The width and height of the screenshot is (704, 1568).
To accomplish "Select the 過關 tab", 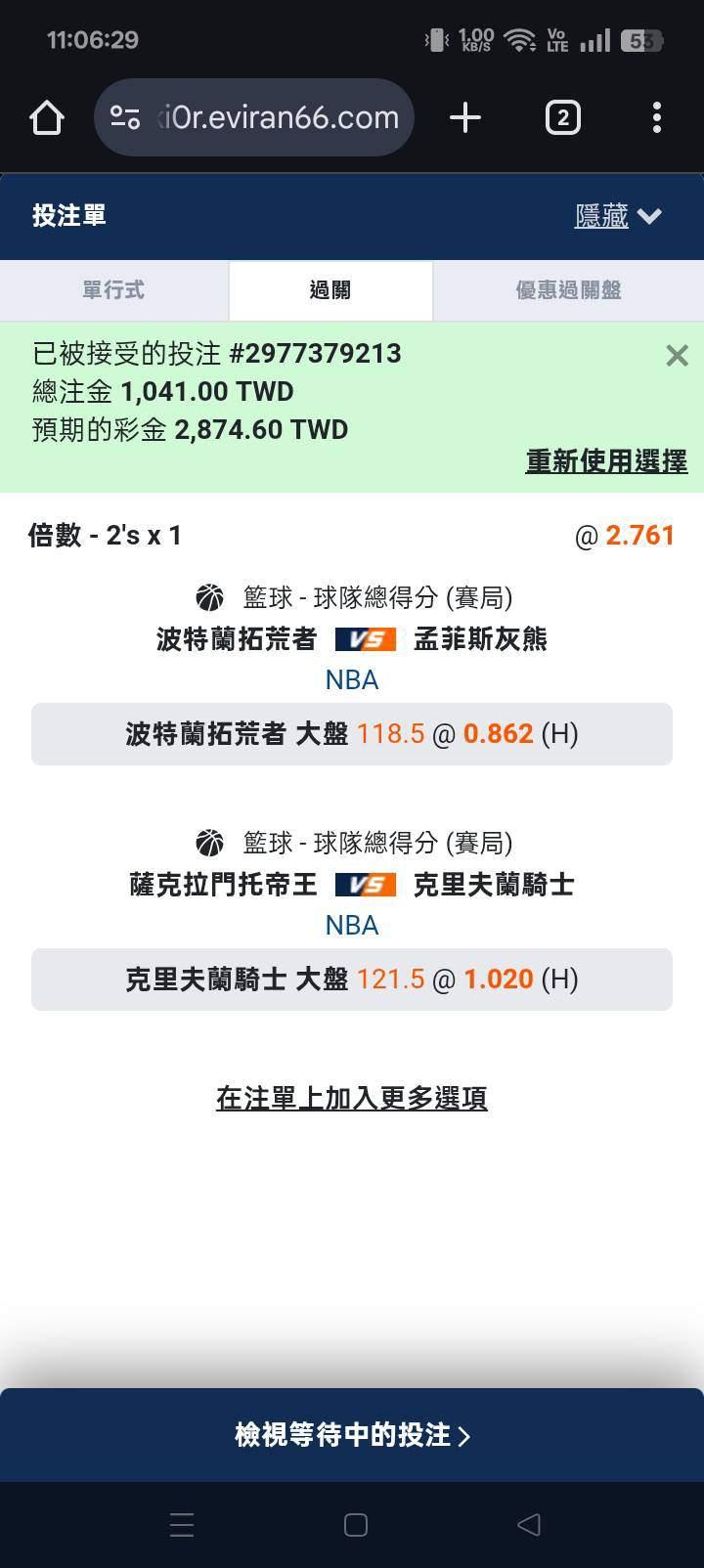I will (x=330, y=290).
